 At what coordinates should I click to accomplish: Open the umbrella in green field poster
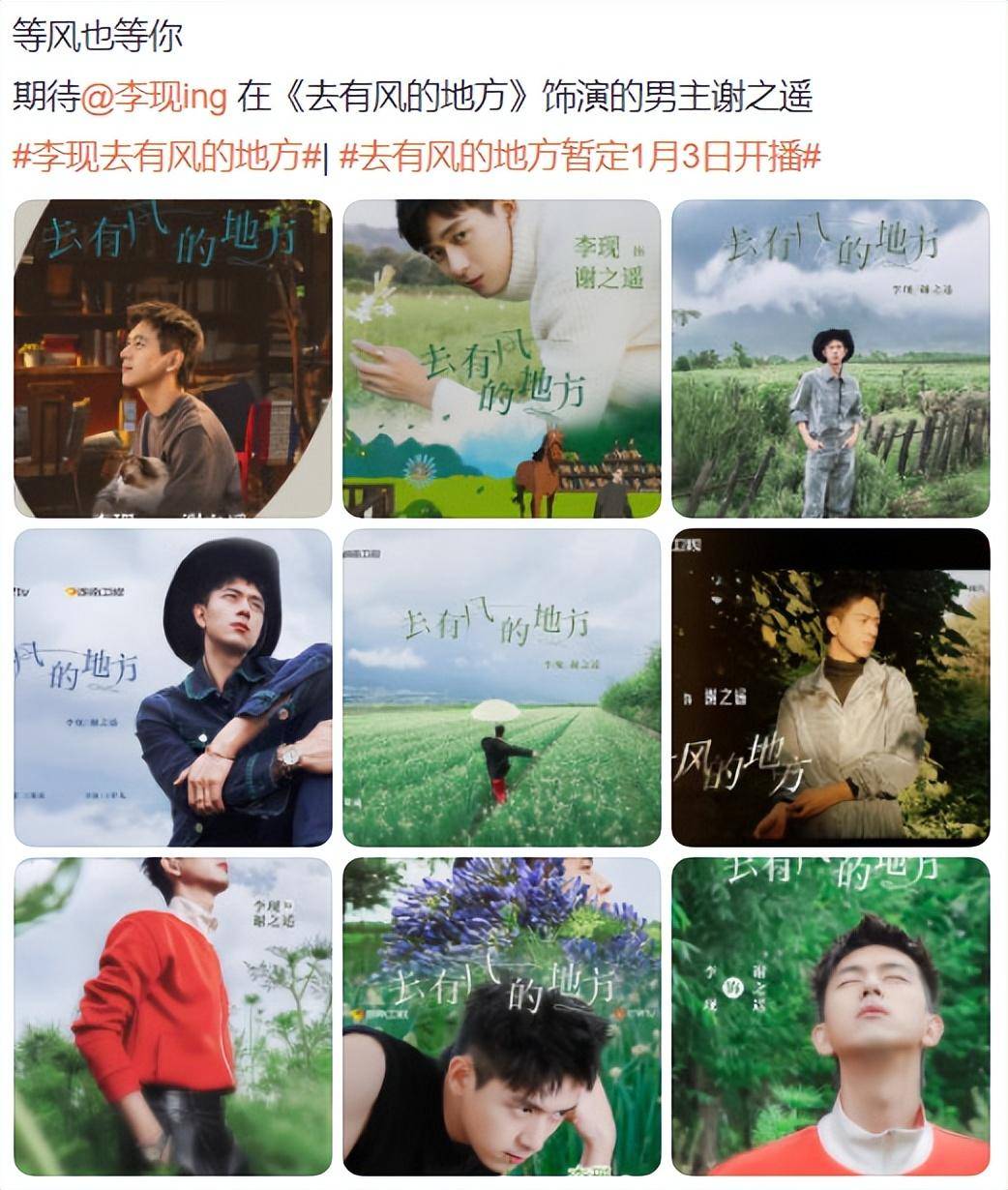502,687
